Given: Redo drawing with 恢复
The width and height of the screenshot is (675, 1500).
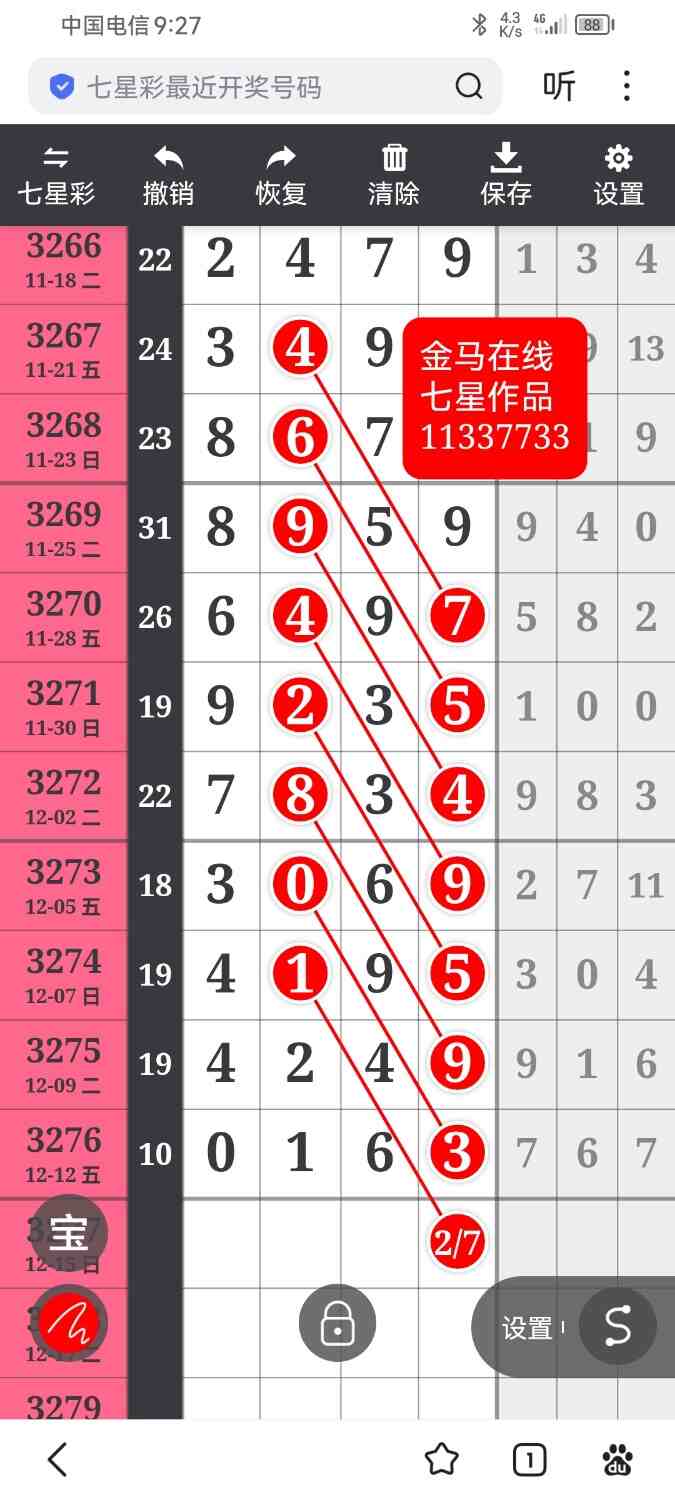Looking at the screenshot, I should point(281,175).
